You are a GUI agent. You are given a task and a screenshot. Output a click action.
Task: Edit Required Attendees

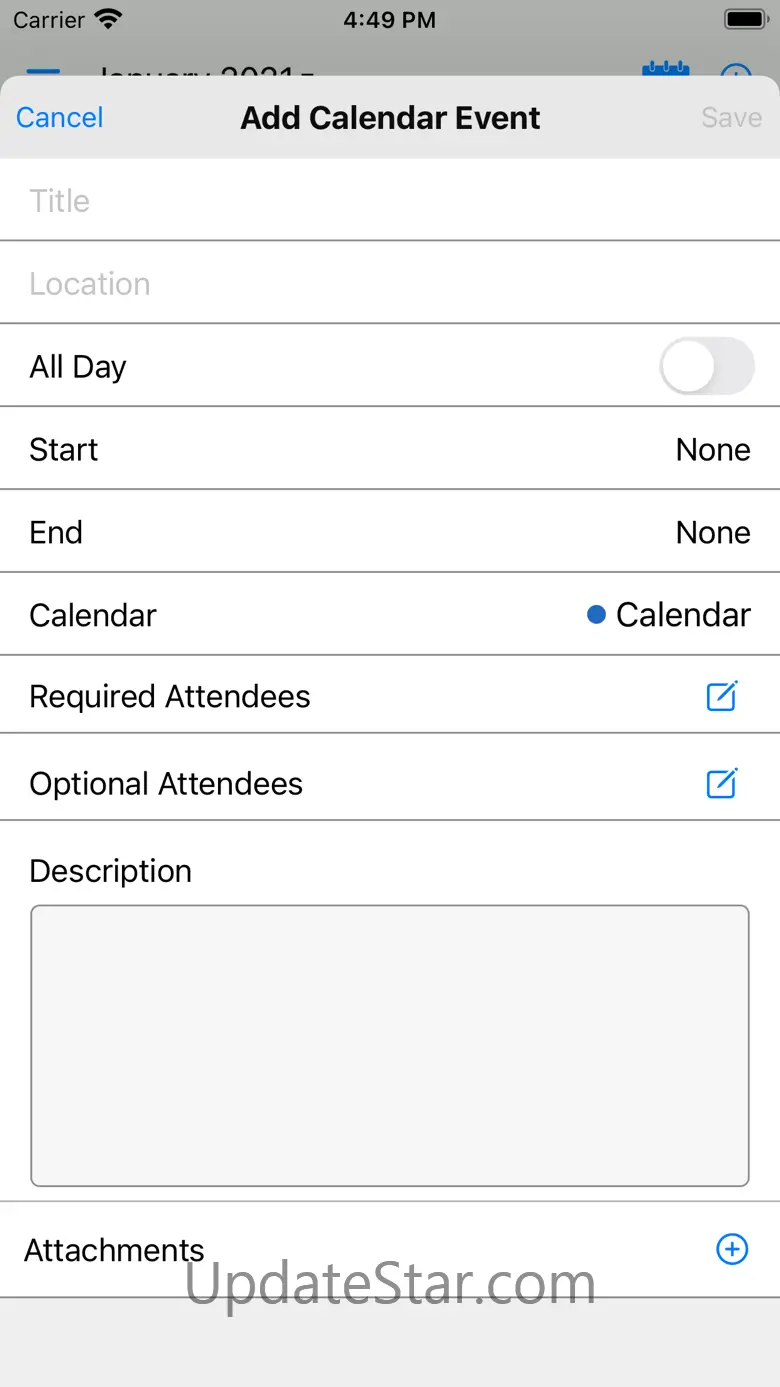click(x=722, y=696)
